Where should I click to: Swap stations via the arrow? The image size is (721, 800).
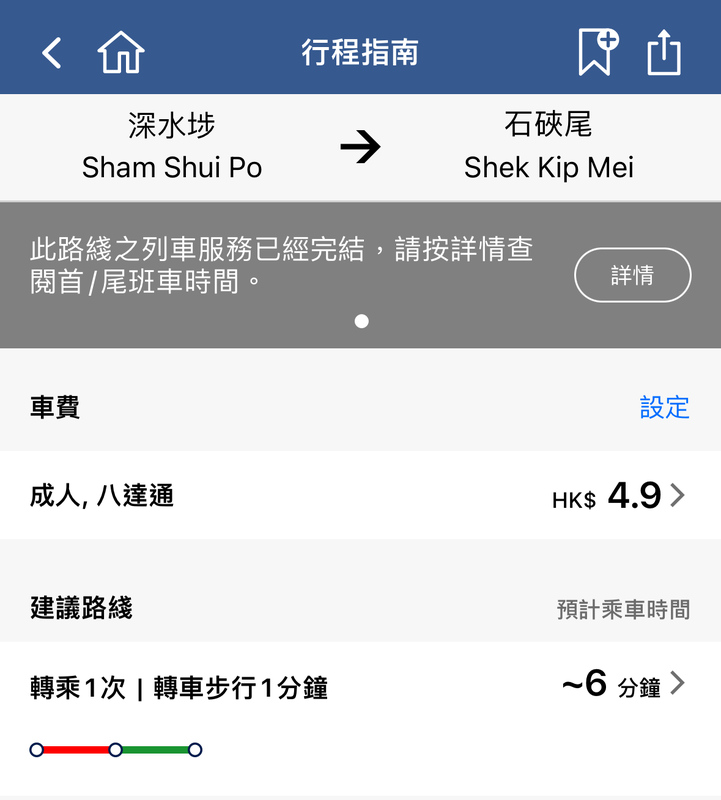coord(360,148)
